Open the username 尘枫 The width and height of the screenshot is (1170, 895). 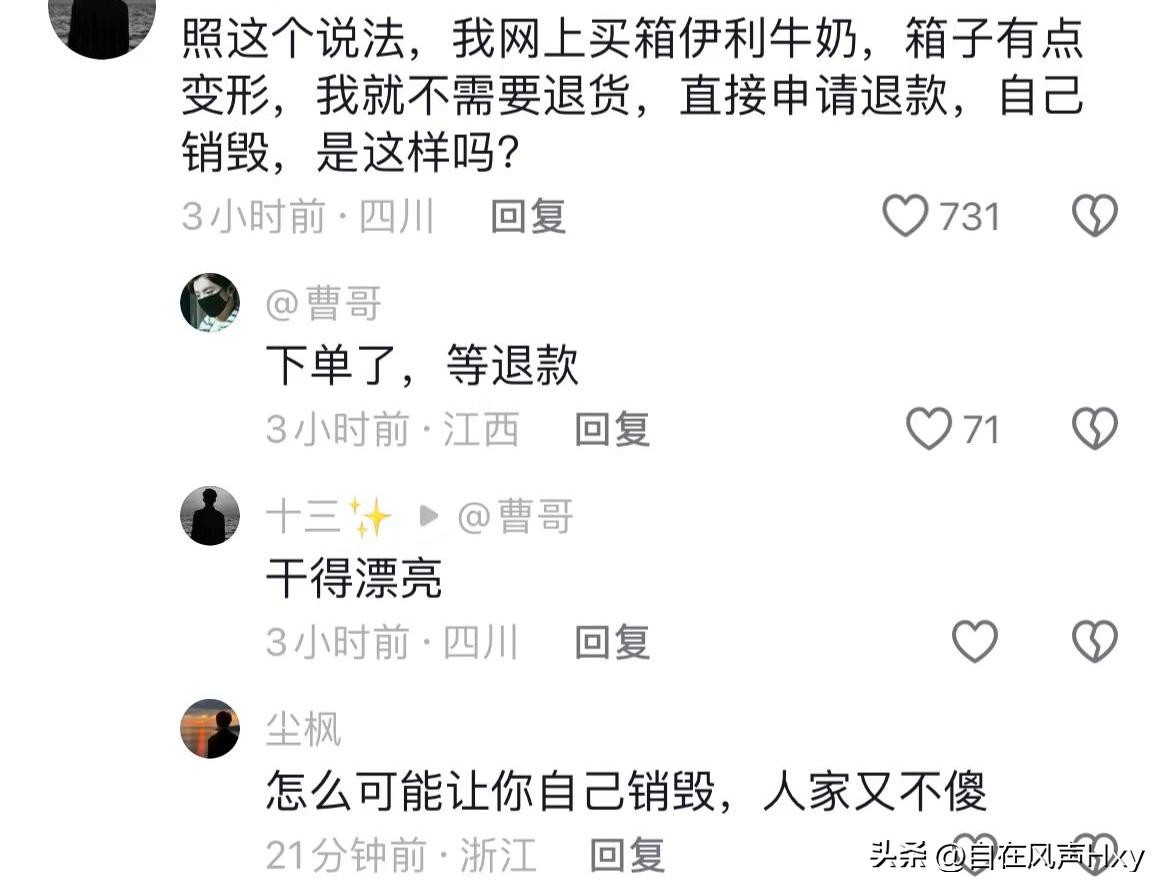click(x=303, y=730)
